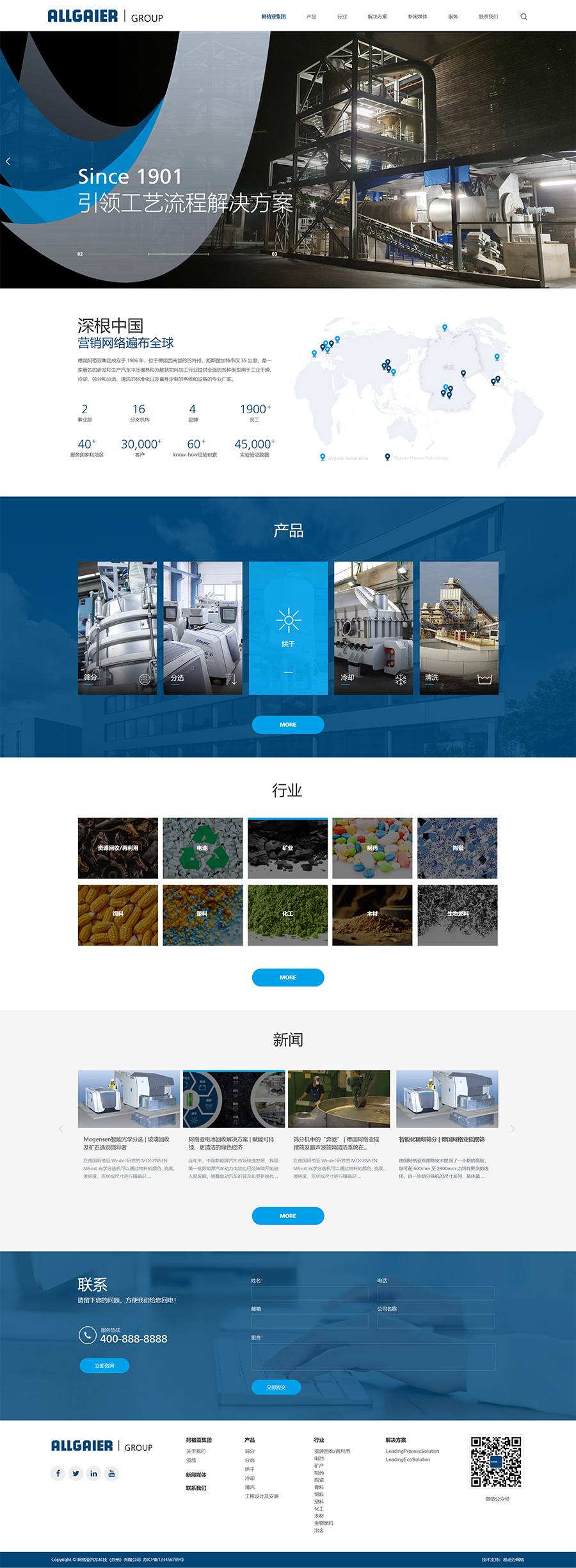Image resolution: width=576 pixels, height=1568 pixels.
Task: Open the 清洗 product card
Action: (459, 628)
